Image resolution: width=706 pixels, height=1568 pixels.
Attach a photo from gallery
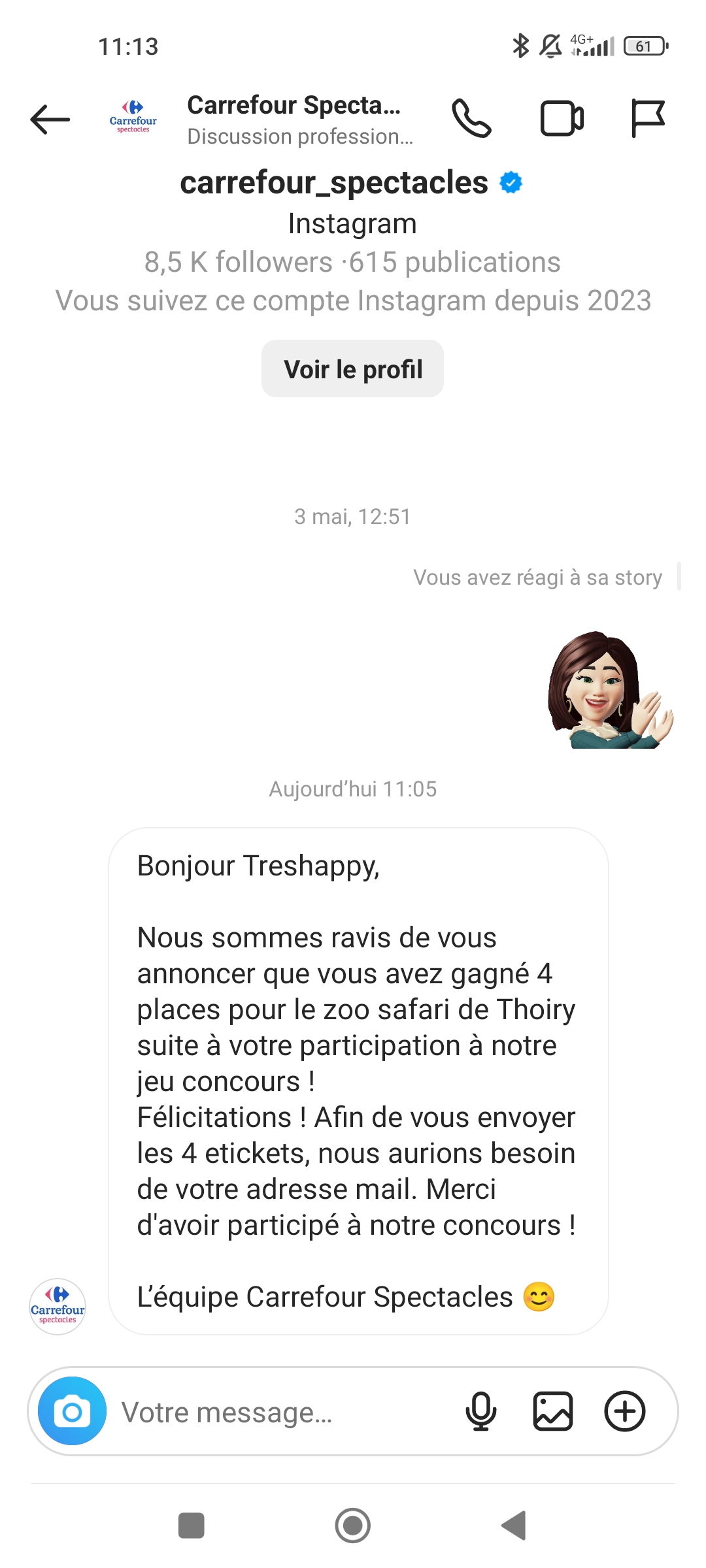tap(553, 1411)
